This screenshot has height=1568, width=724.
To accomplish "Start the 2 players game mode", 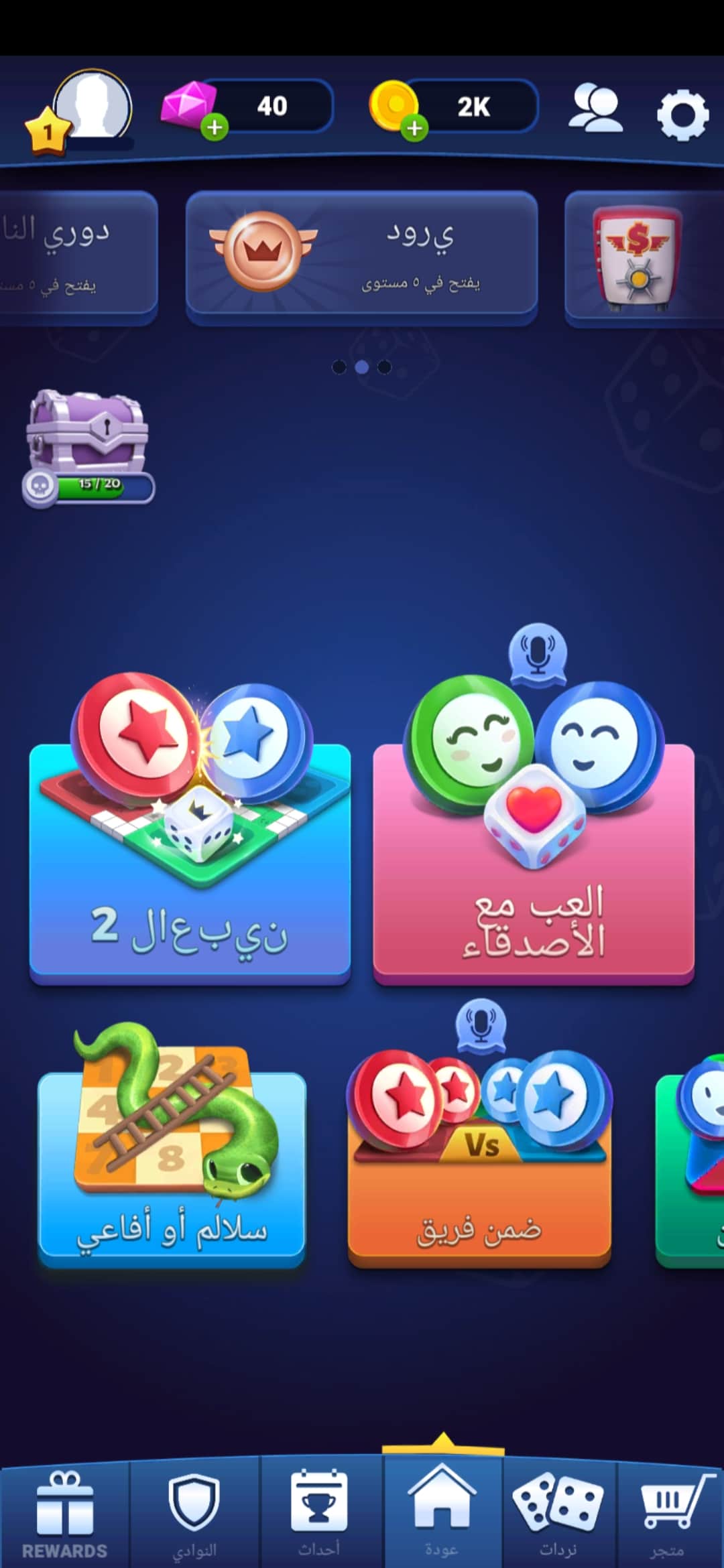I will tap(190, 830).
